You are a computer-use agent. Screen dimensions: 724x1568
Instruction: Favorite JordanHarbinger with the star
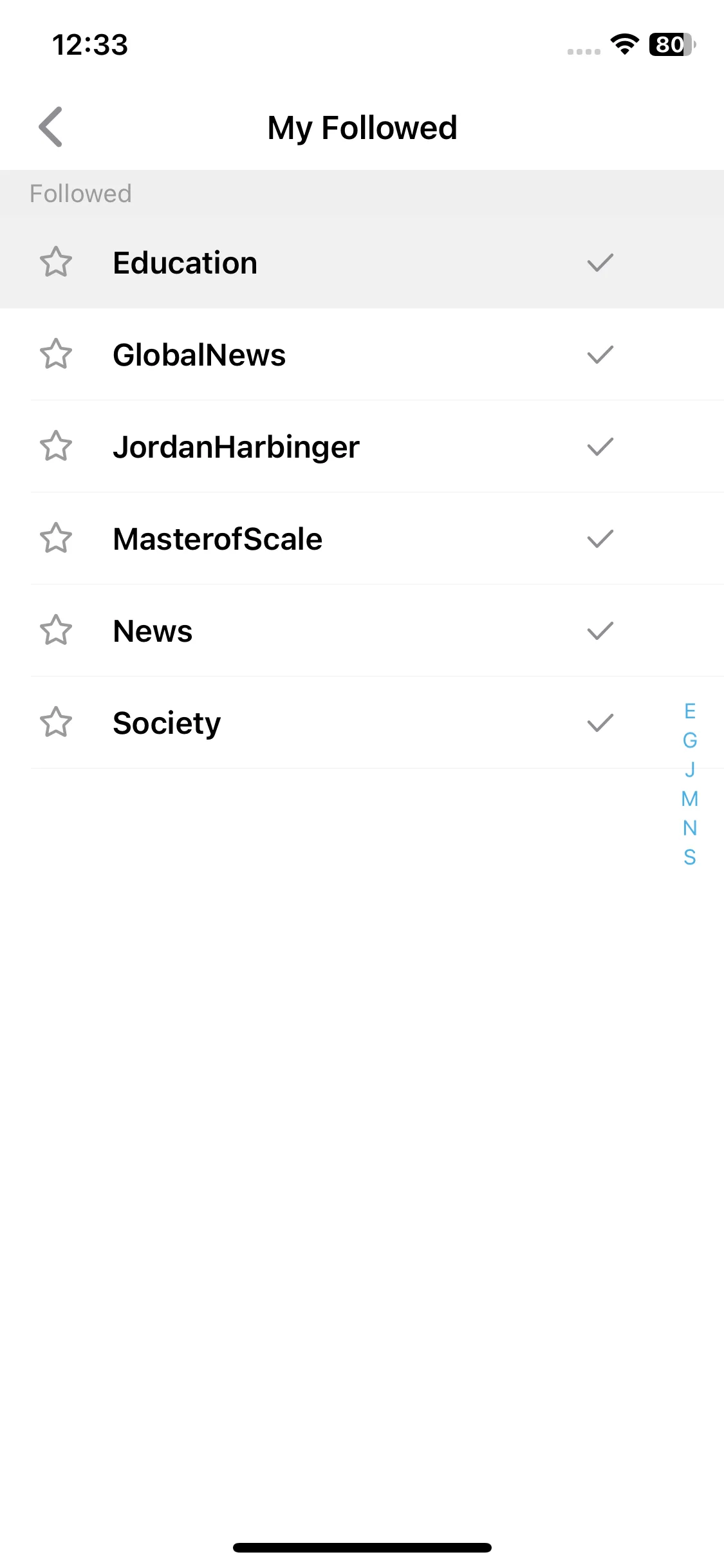tap(56, 447)
